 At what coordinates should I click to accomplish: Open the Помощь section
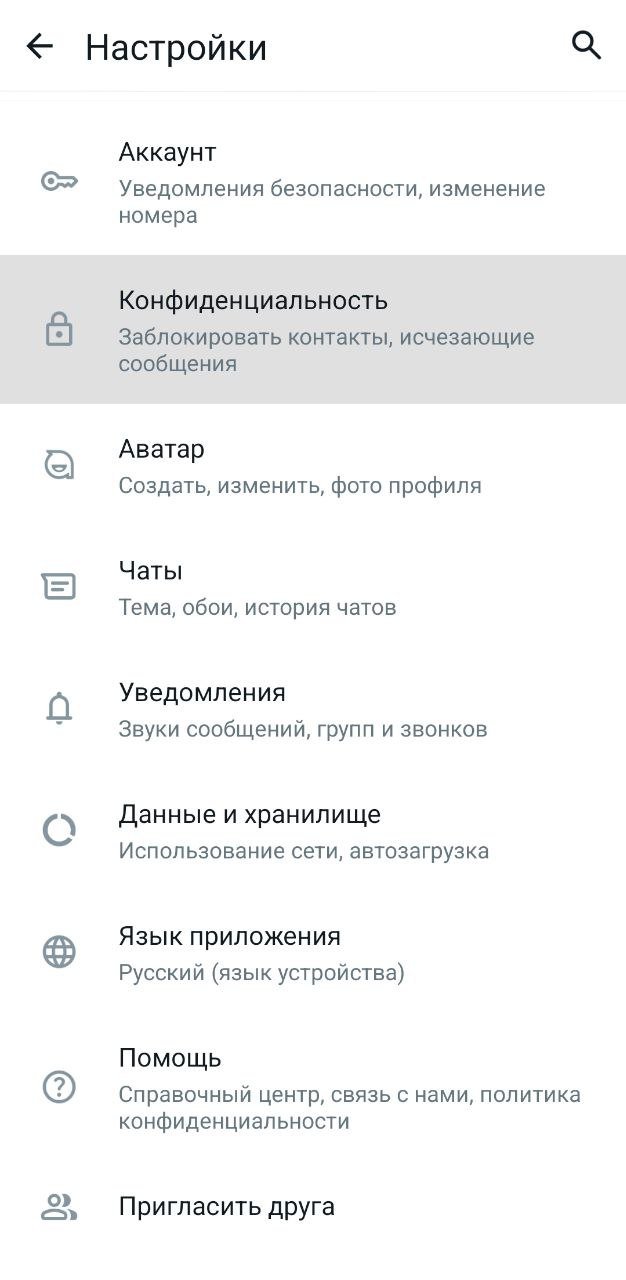click(313, 1088)
